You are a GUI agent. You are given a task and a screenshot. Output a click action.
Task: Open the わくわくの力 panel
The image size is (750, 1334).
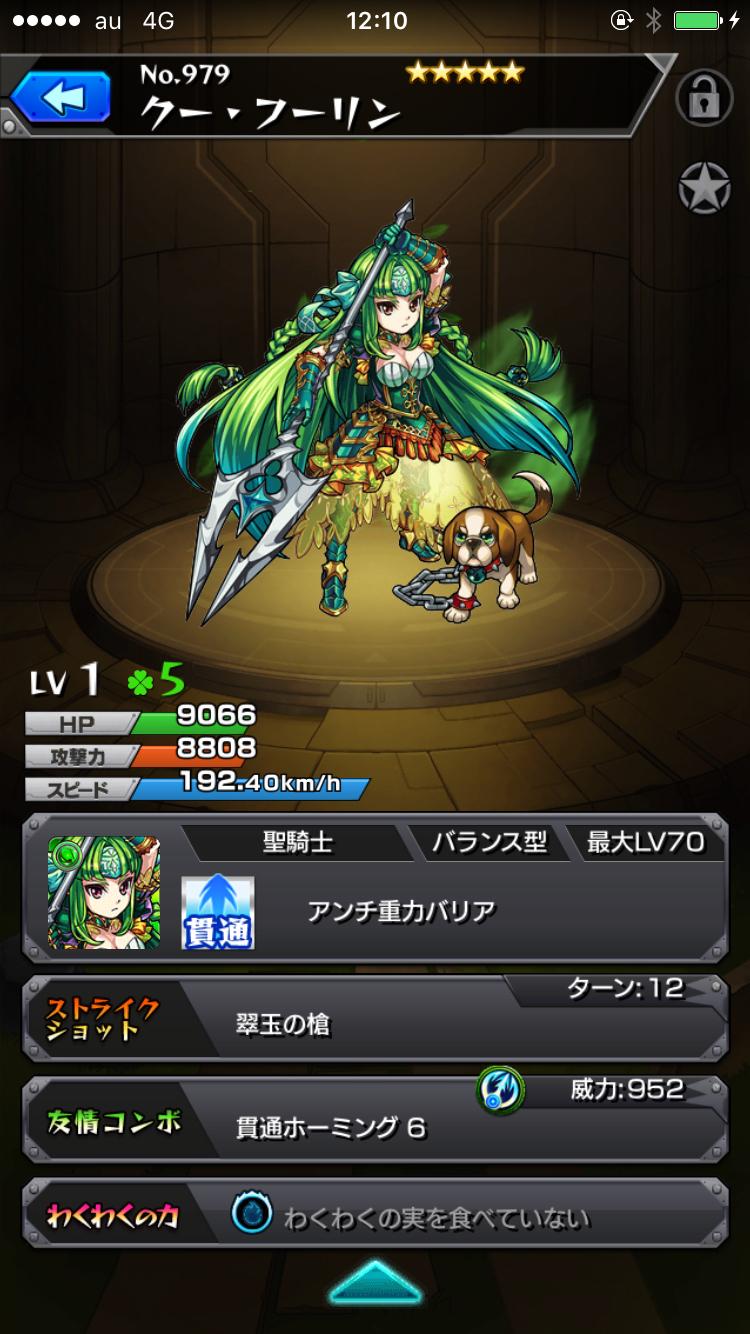(x=375, y=1217)
